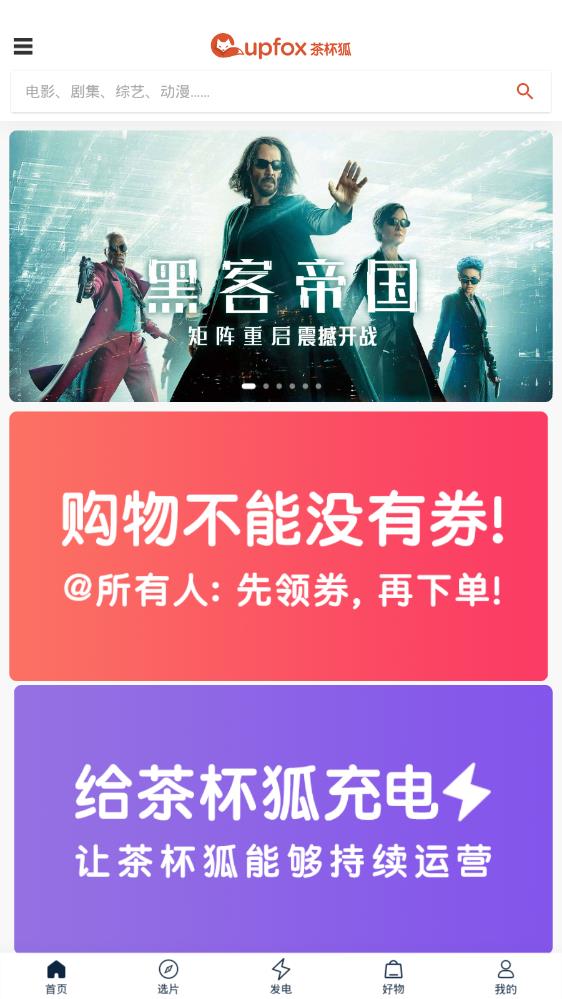Tap the red search magnifier icon
This screenshot has width=562, height=999.
524,91
